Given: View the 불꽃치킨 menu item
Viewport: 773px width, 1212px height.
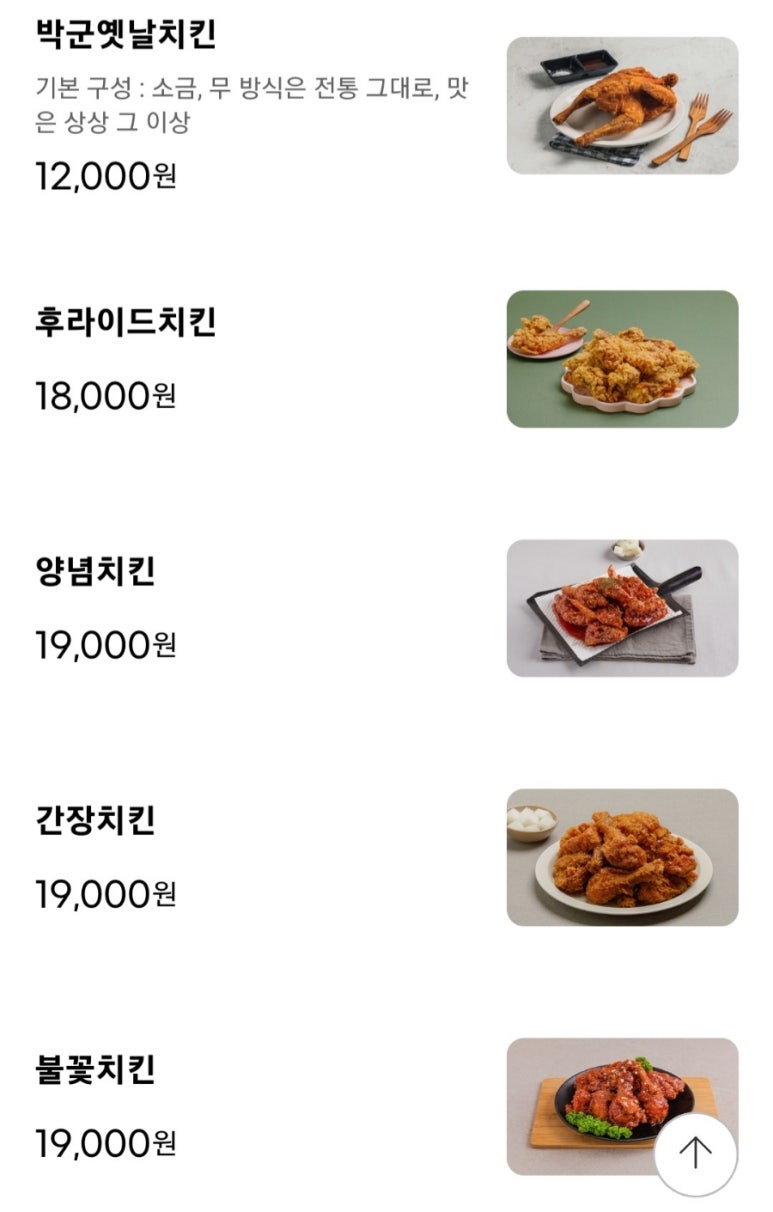Looking at the screenshot, I should tap(95, 1070).
